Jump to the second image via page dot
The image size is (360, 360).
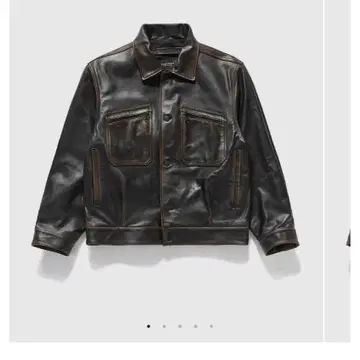click(x=164, y=326)
